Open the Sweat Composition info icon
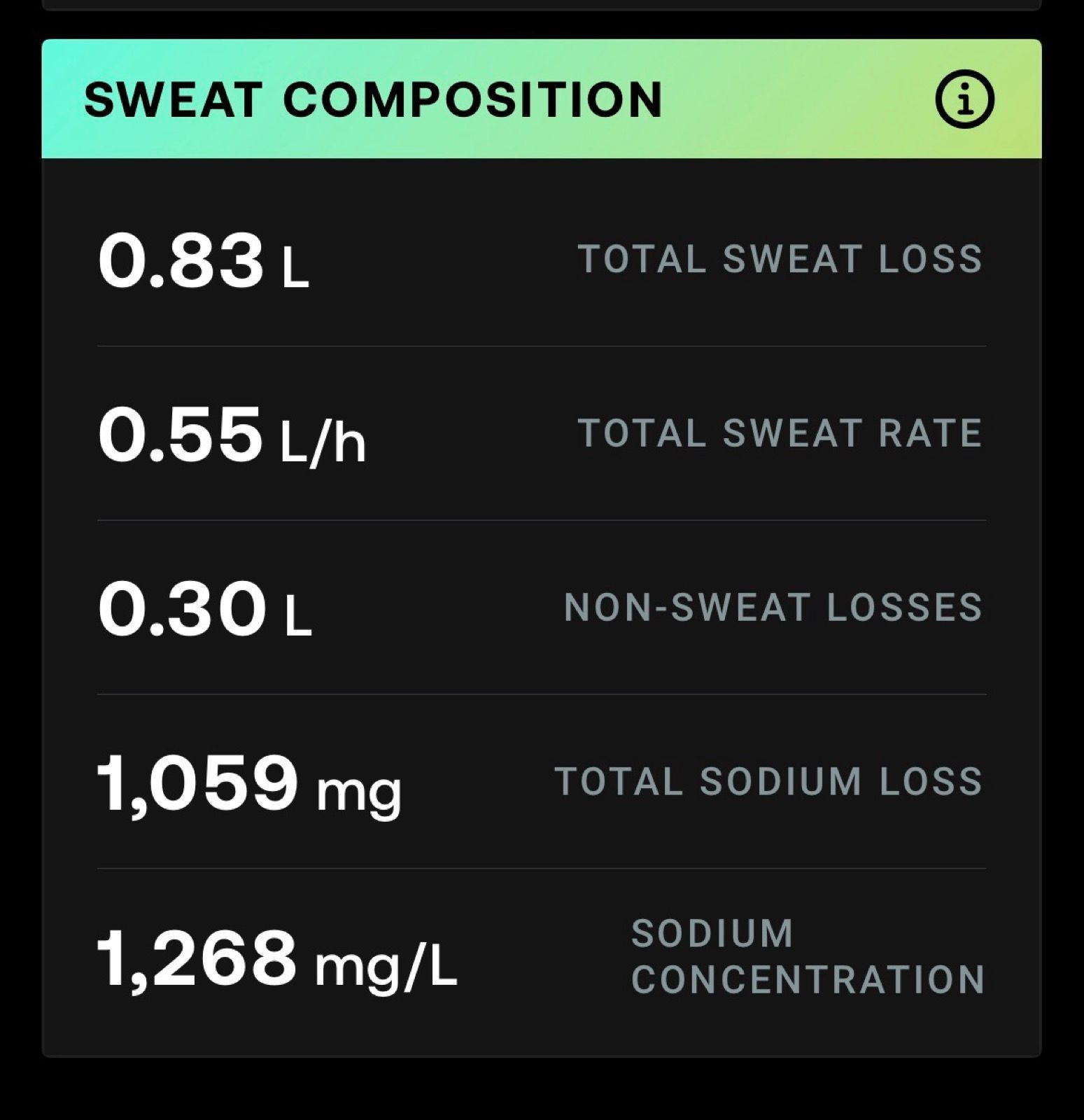1084x1120 pixels. [964, 99]
